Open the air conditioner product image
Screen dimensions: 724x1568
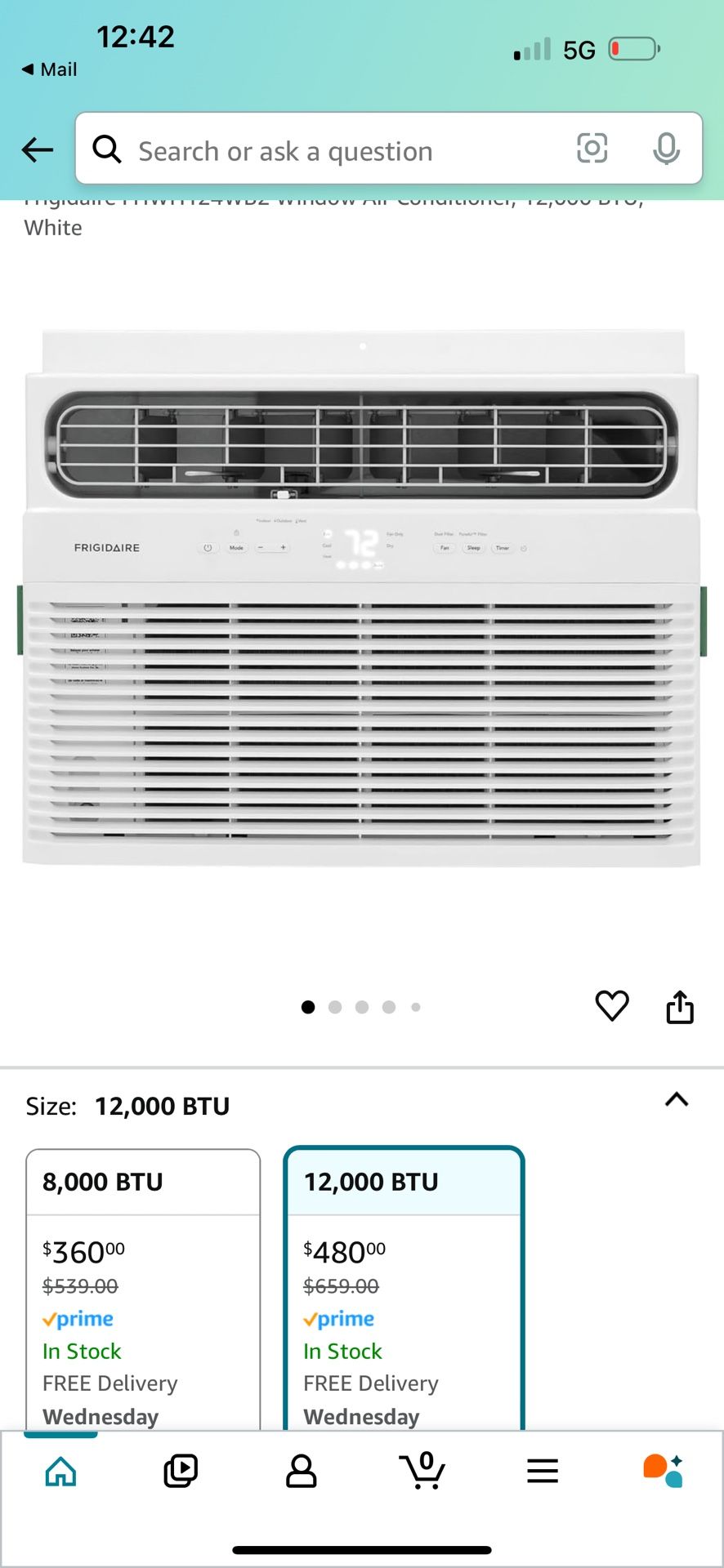(x=361, y=599)
